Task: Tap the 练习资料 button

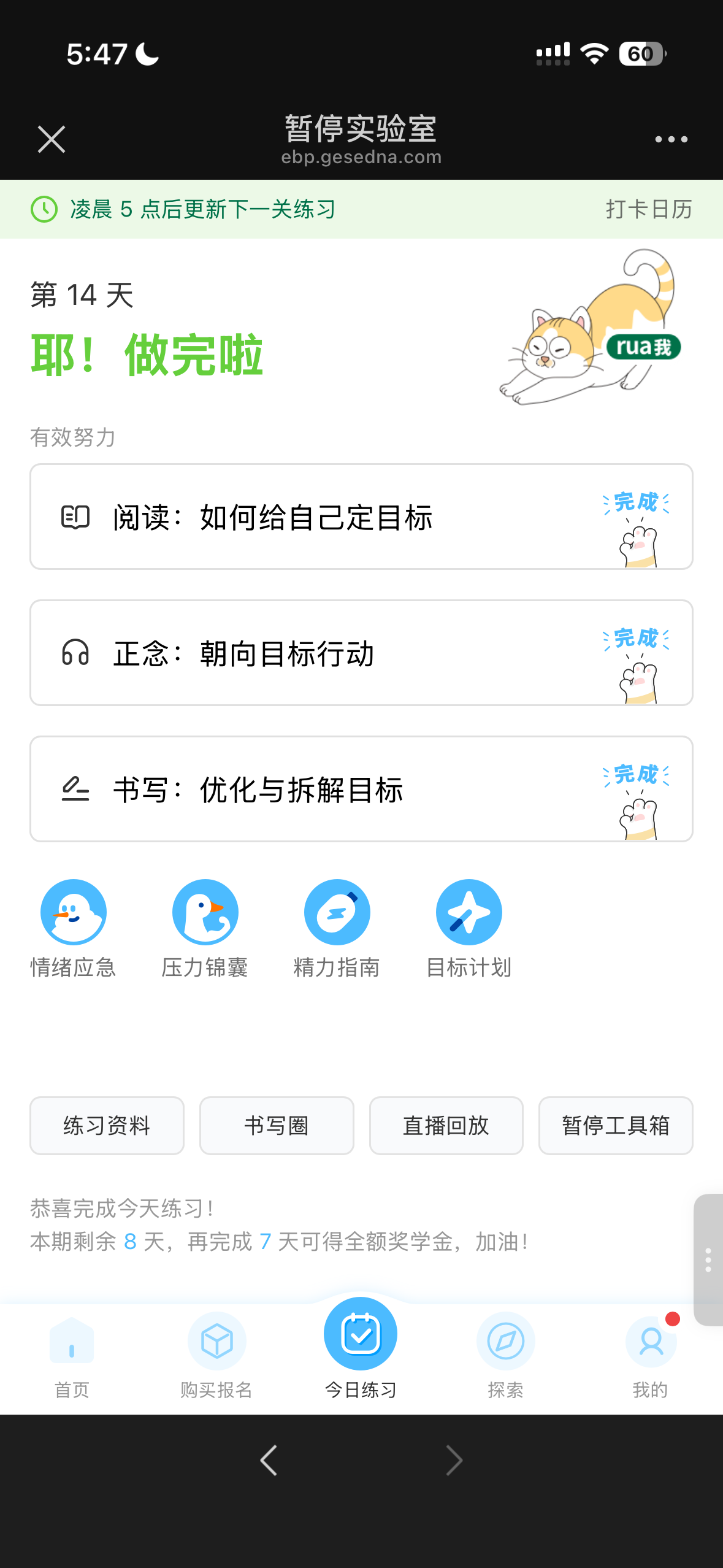Action: click(107, 1126)
